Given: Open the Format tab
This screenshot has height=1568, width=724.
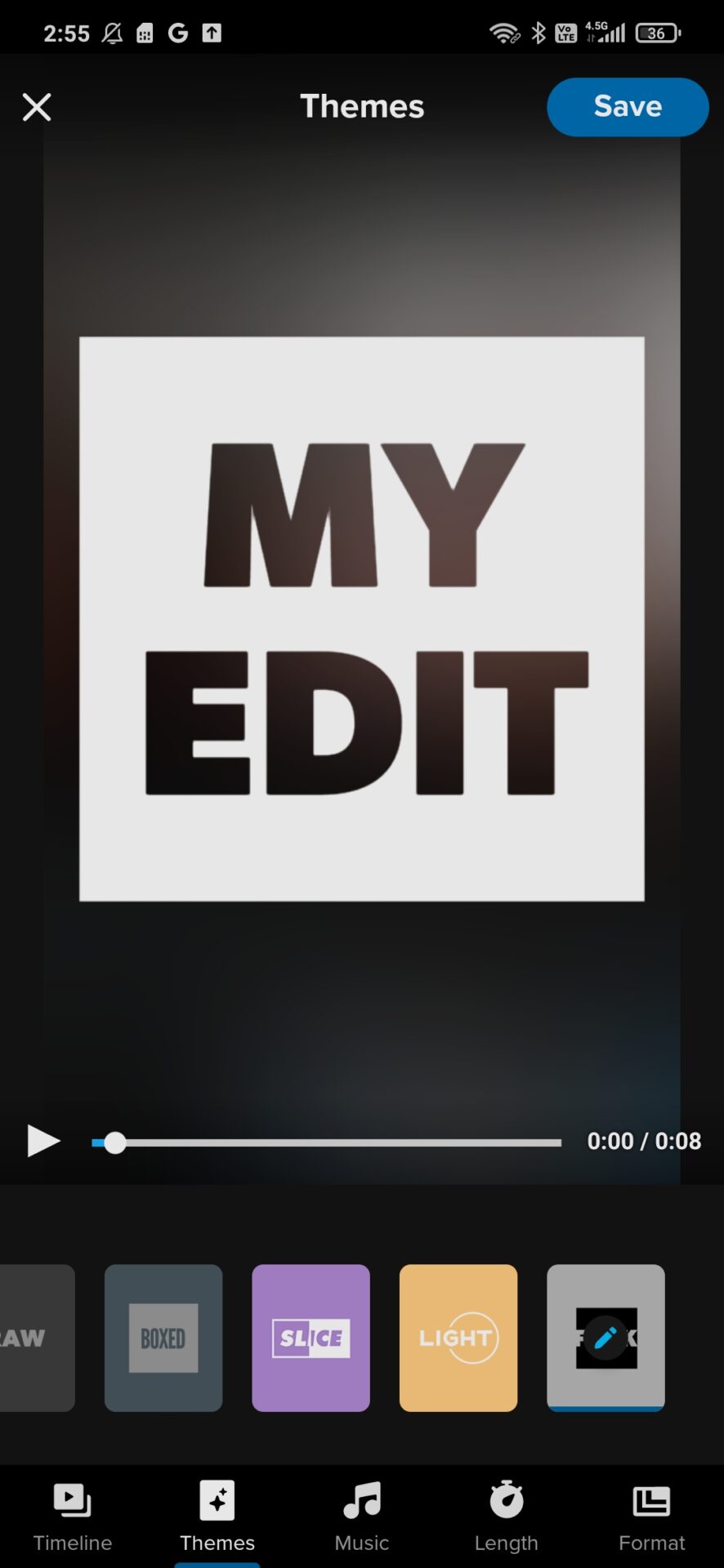Looking at the screenshot, I should point(651,1517).
